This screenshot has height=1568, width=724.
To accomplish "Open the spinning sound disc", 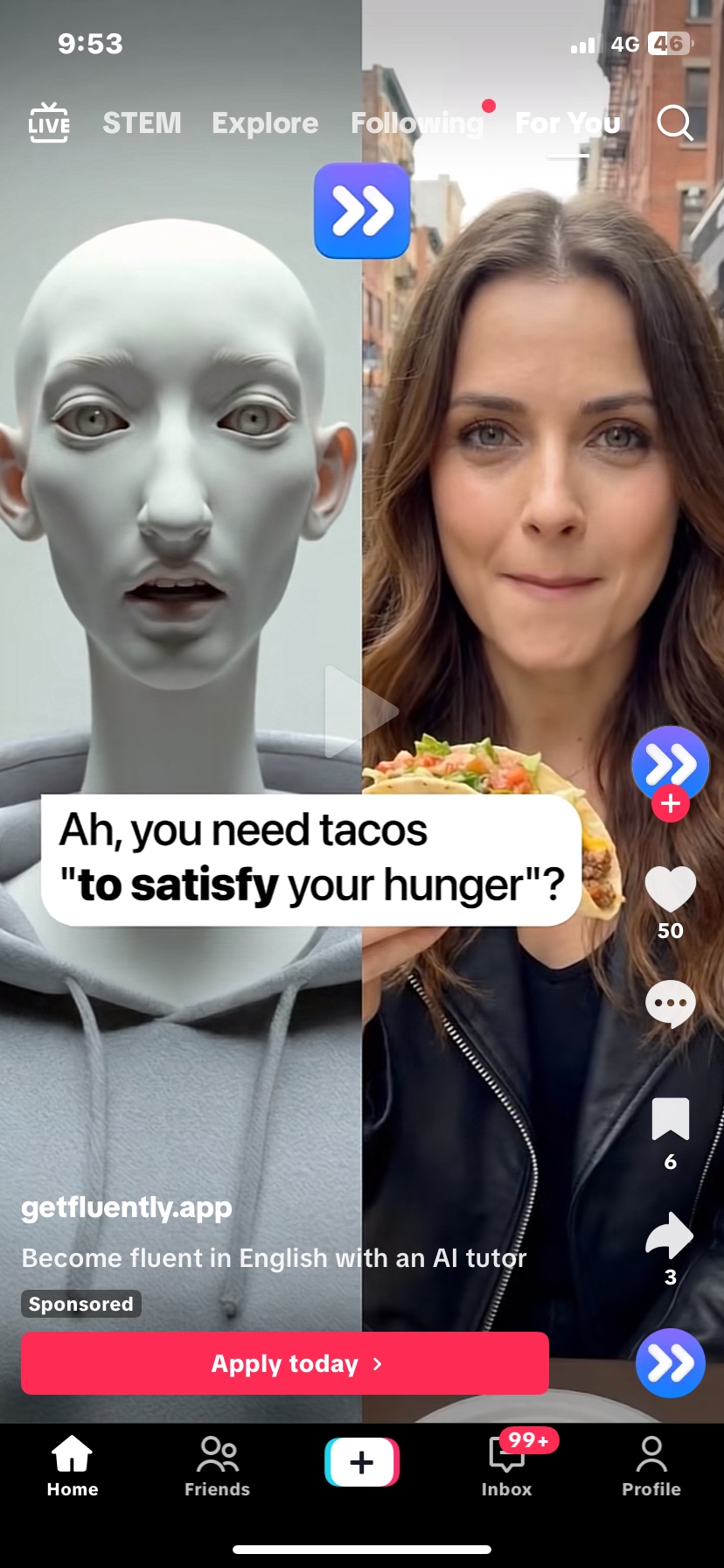I will pos(670,1363).
